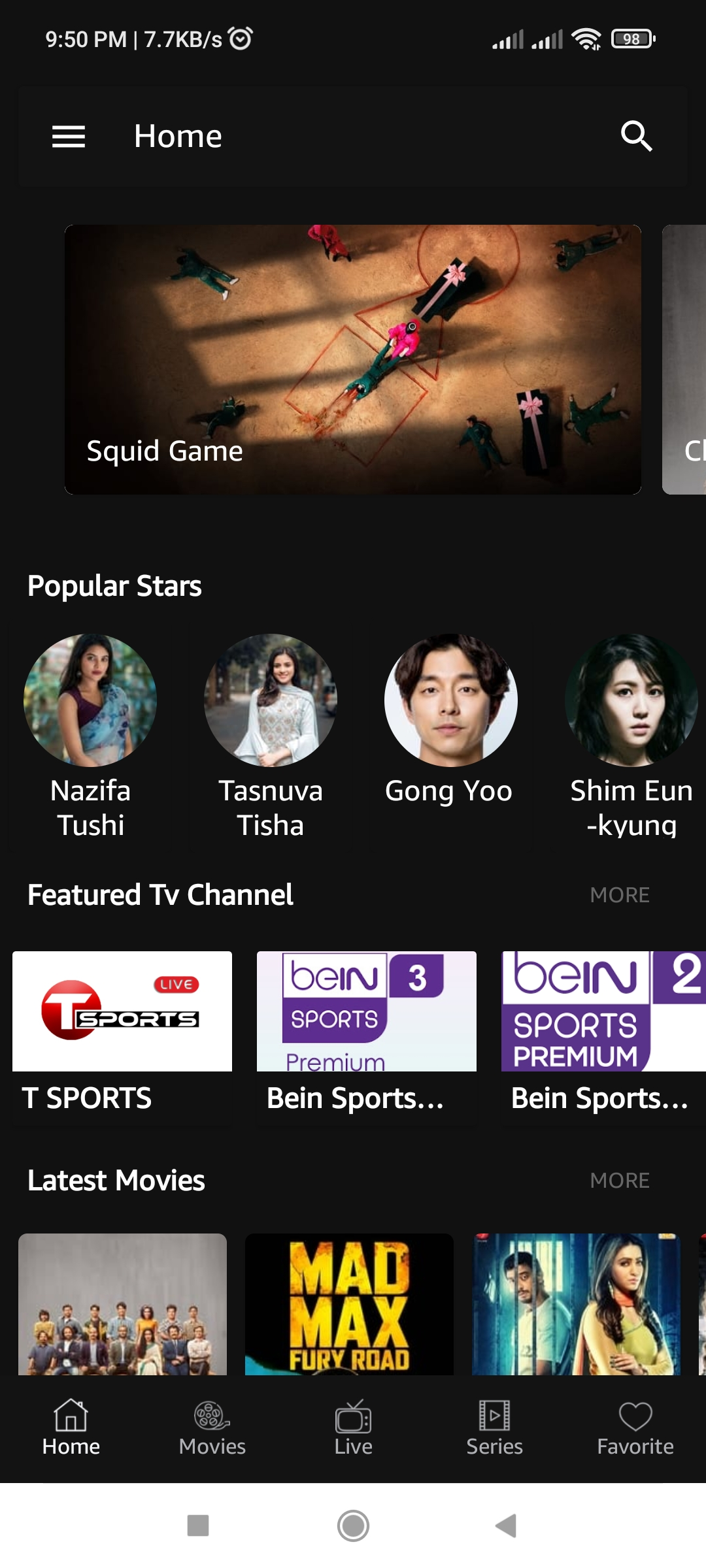Open Gong Yoo's profile
Screen dimensions: 706x1568
(450, 720)
